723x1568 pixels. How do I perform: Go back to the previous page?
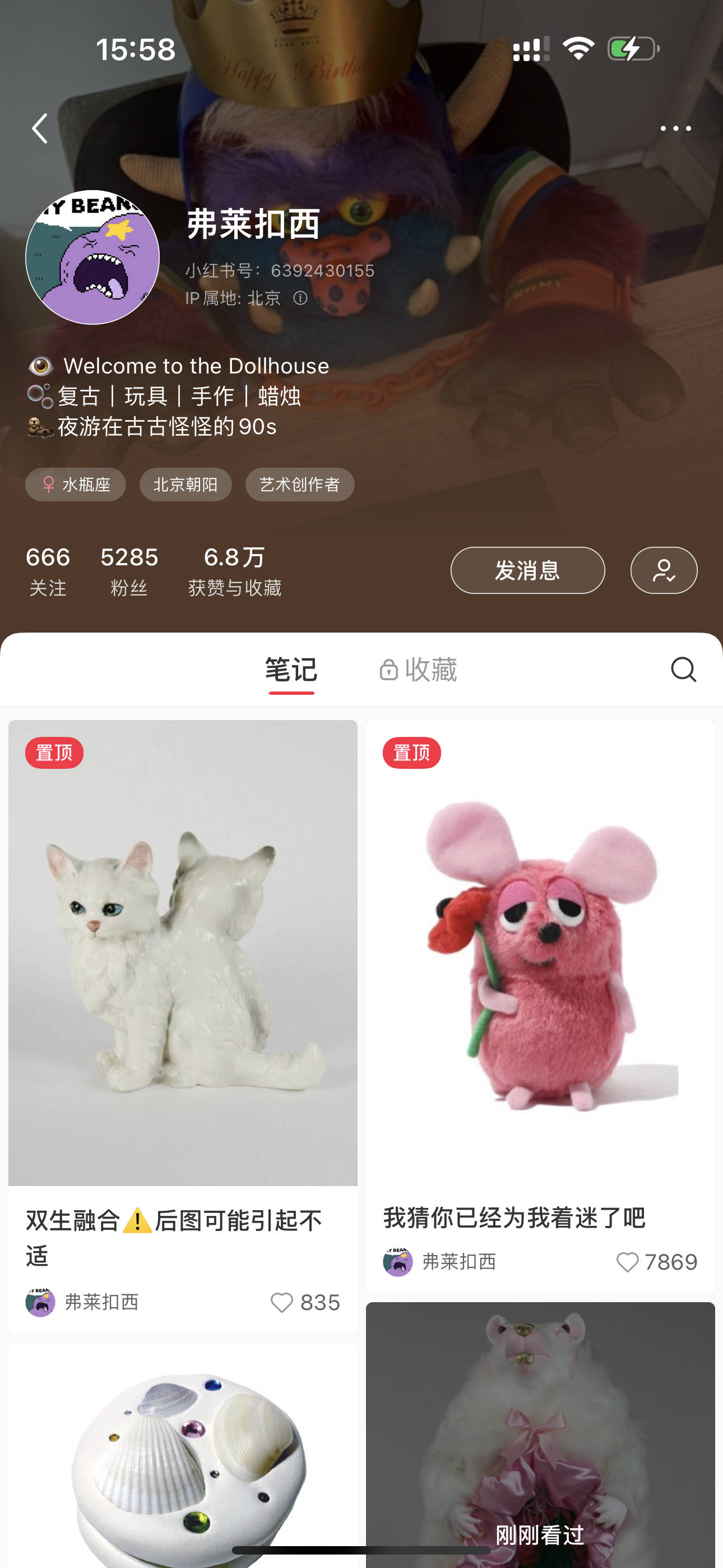point(40,128)
